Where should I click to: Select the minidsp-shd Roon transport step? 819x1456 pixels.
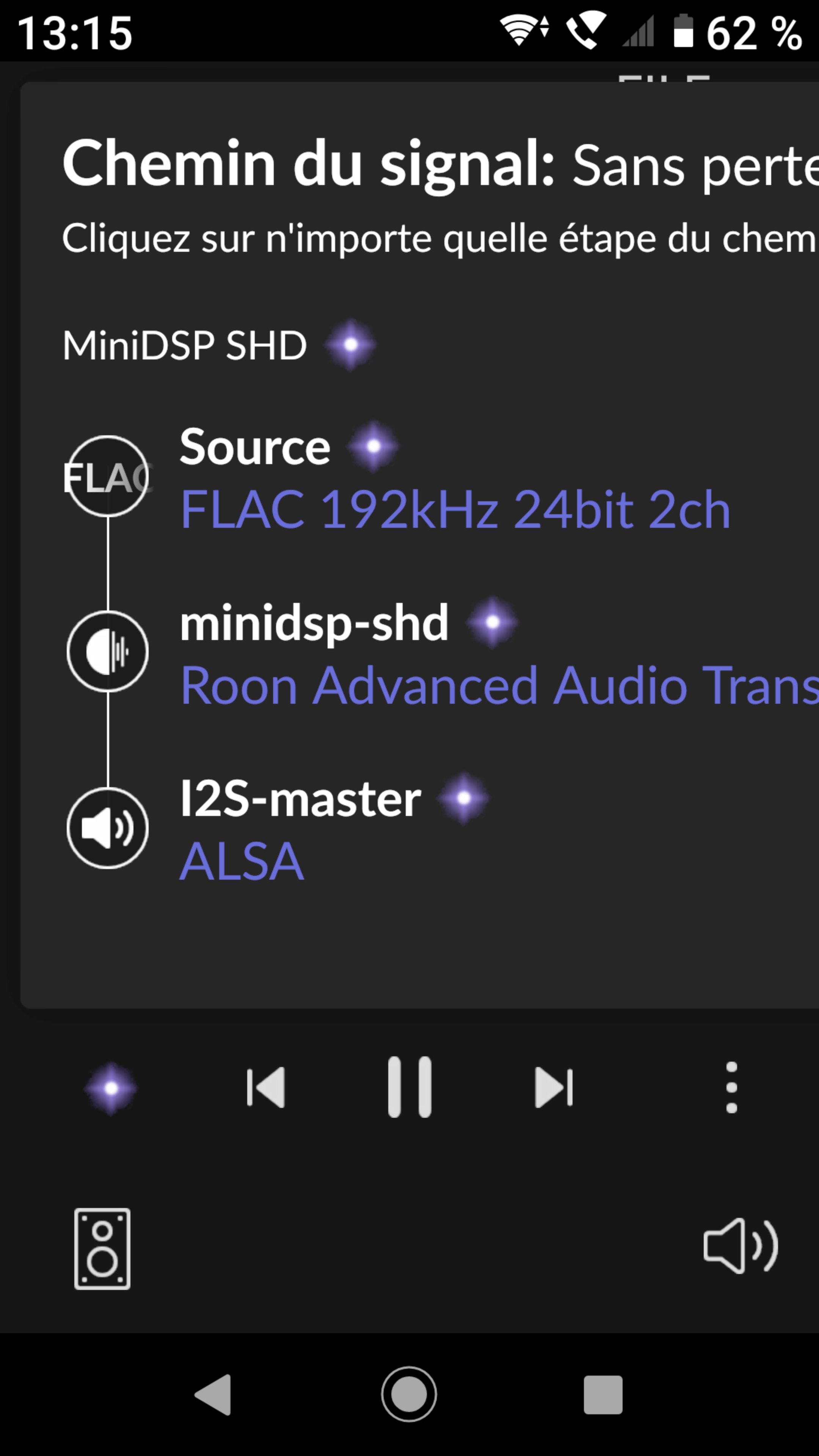click(497, 684)
